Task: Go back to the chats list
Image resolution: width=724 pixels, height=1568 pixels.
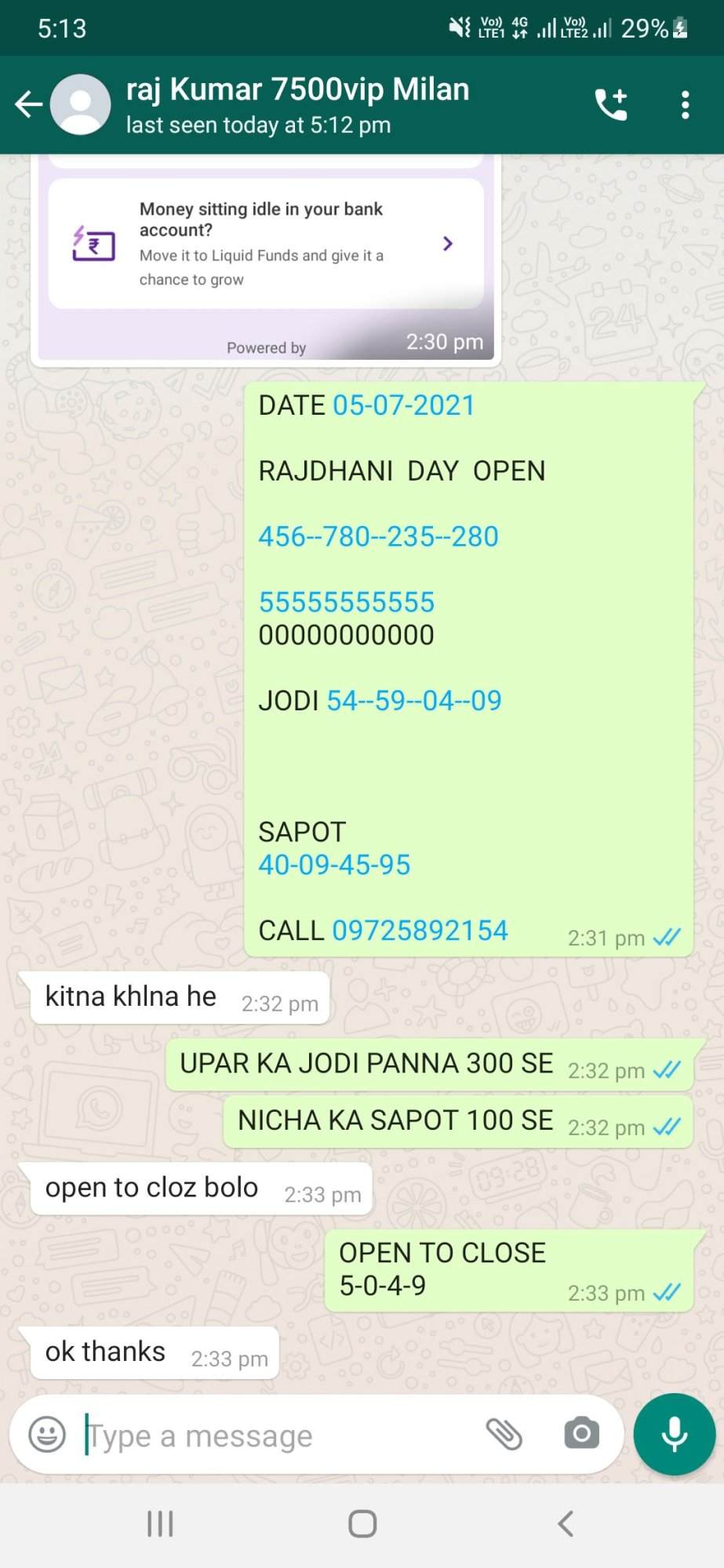Action: (x=29, y=104)
